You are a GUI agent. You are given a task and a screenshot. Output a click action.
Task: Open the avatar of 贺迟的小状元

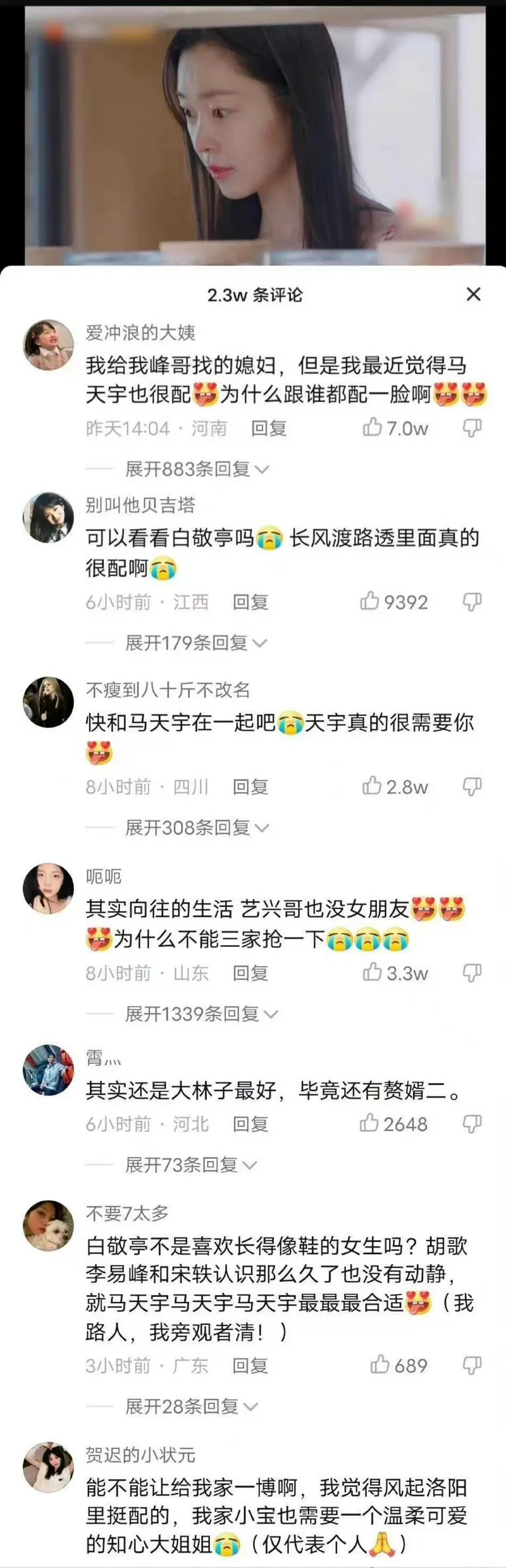pos(48,1468)
